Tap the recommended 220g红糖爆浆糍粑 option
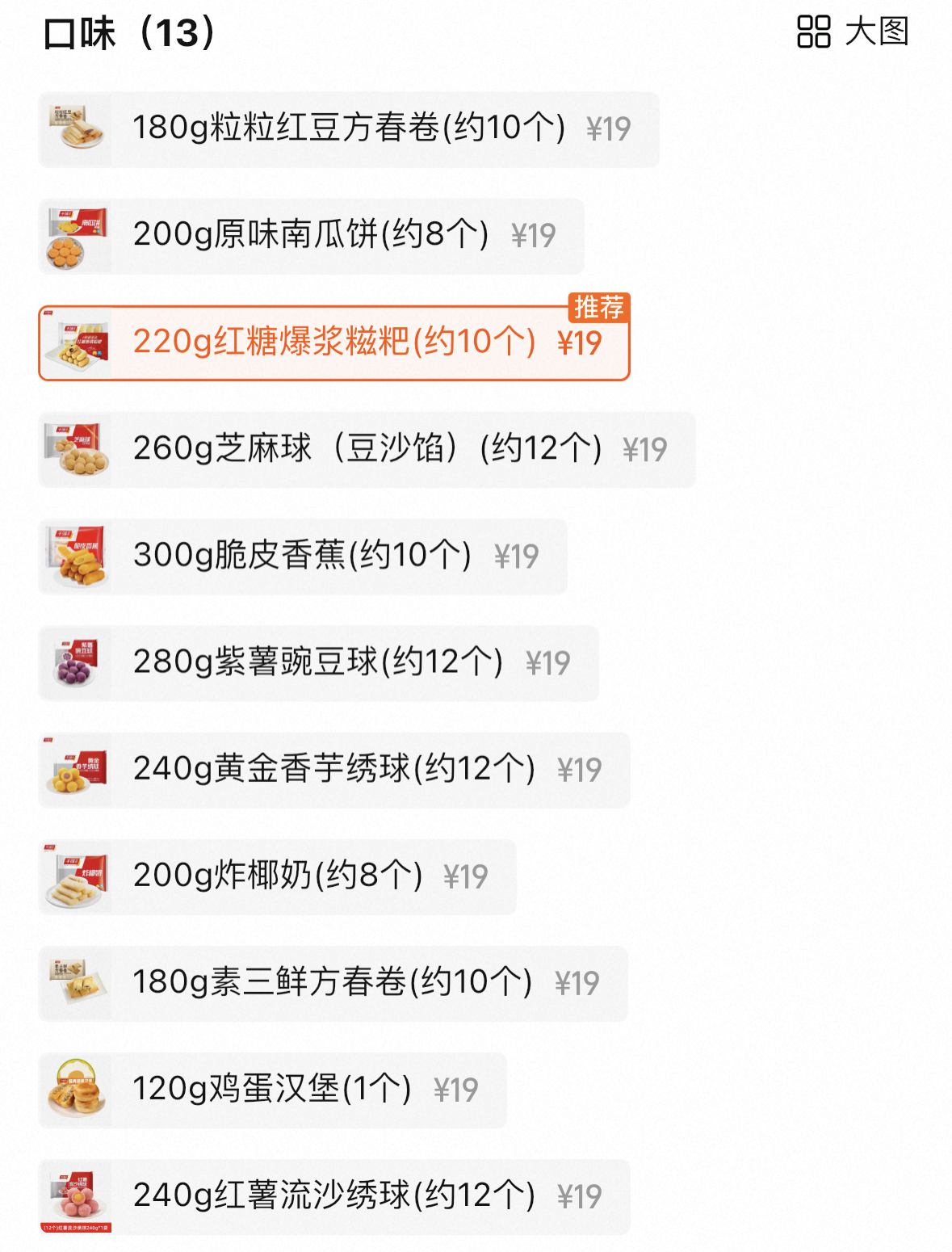The image size is (952, 1252). coord(334,342)
